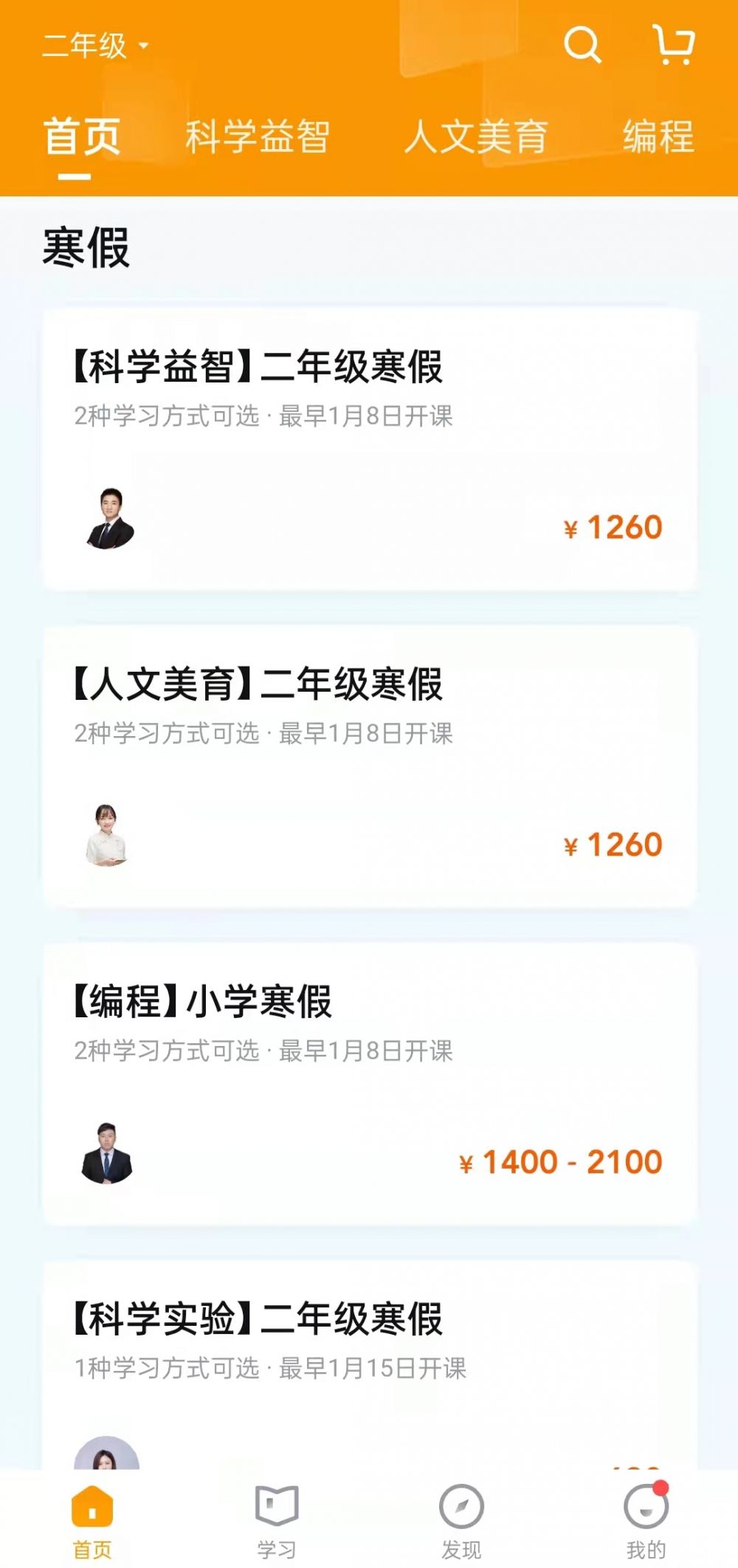The height and width of the screenshot is (1568, 738).
Task: Open the 【人文美育】二年级寒假 course card
Action: coord(370,767)
